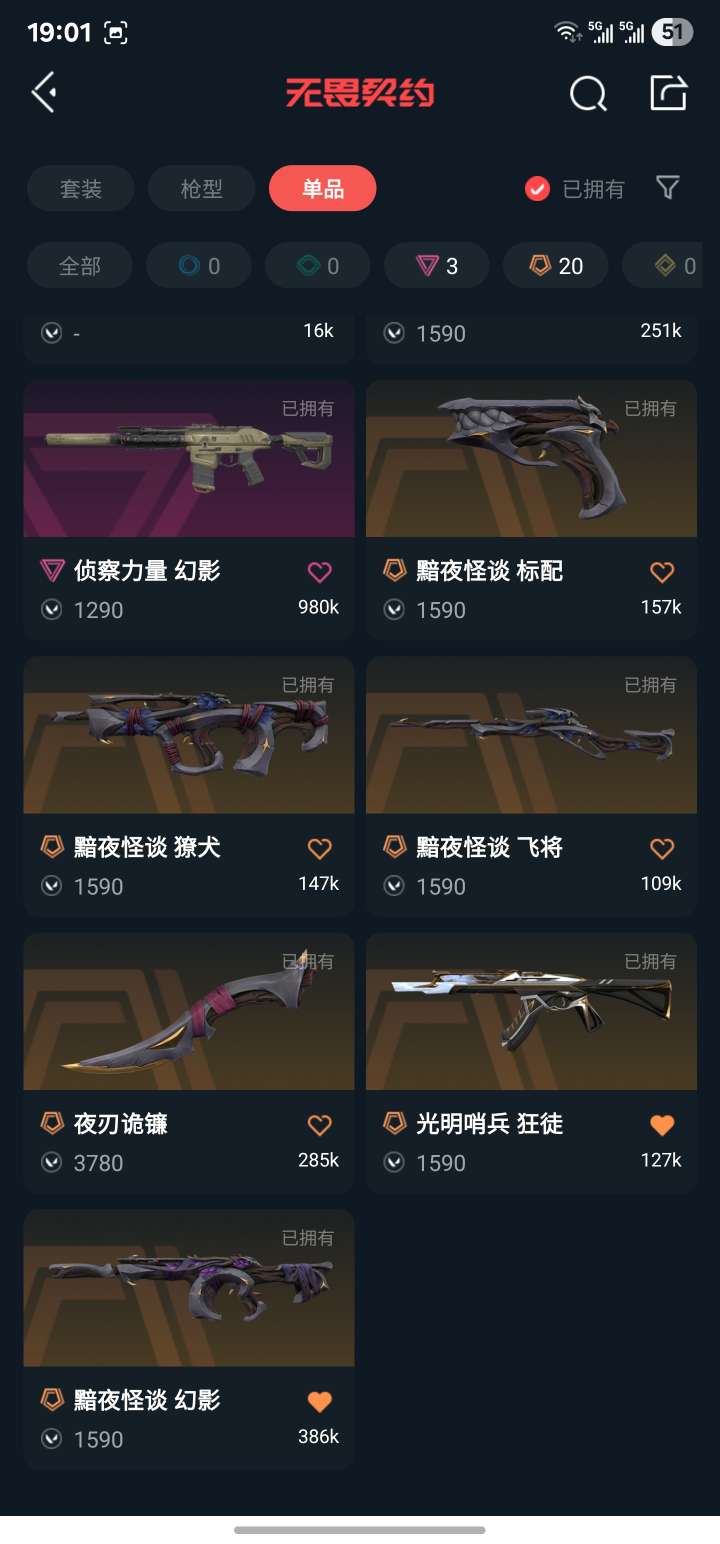The width and height of the screenshot is (720, 1544).
Task: Filter by blue tier chip showing 0
Action: coord(199,266)
